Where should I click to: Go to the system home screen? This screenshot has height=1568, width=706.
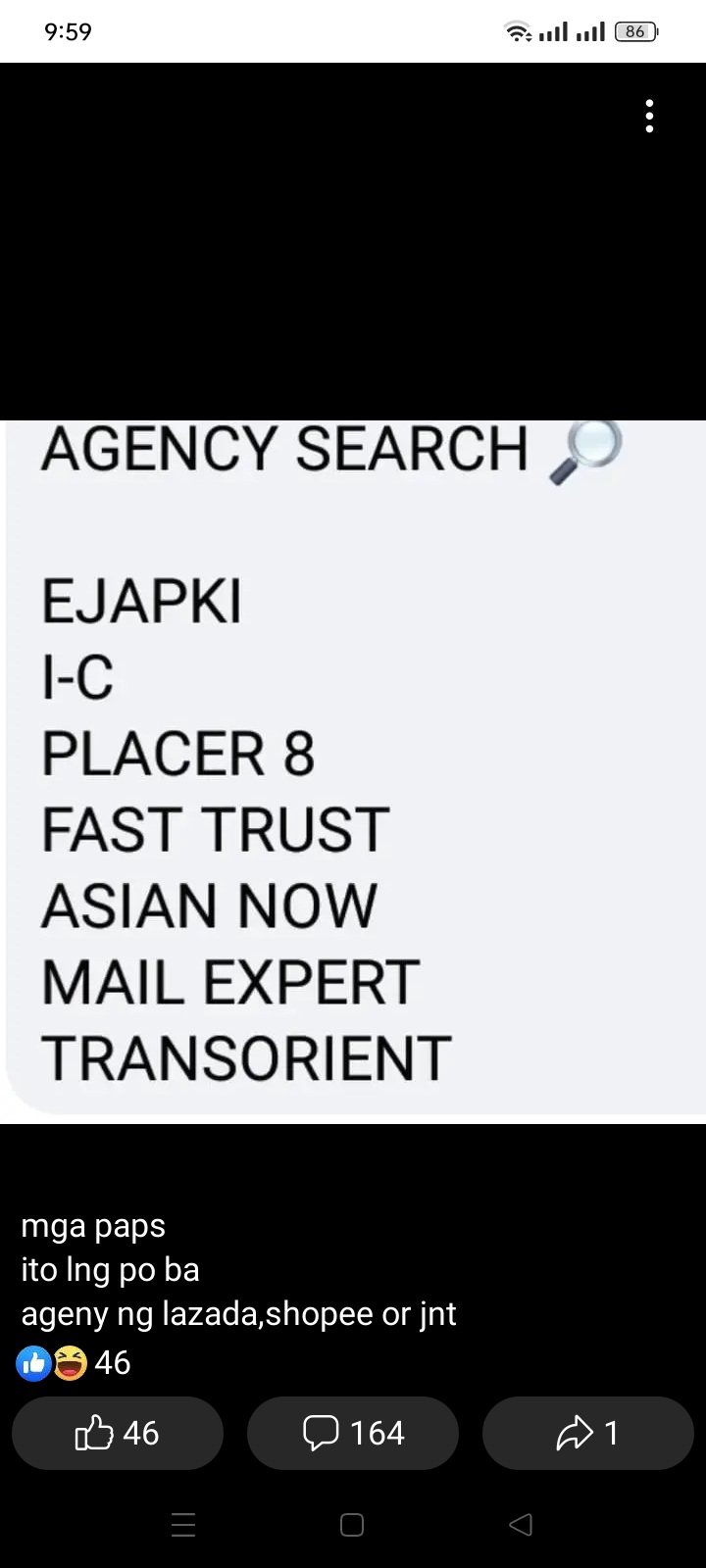352,1524
